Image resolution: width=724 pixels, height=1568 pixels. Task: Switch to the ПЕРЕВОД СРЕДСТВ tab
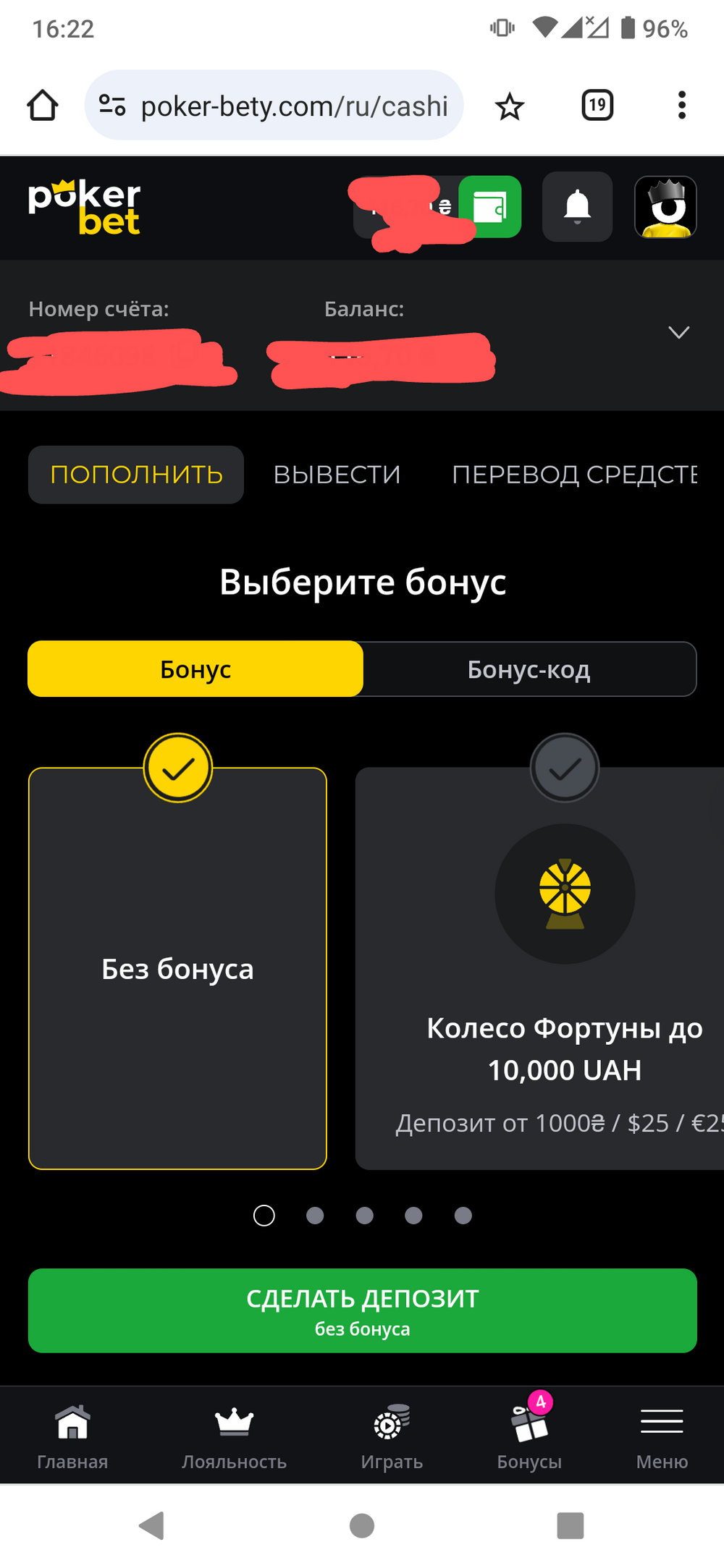point(574,475)
